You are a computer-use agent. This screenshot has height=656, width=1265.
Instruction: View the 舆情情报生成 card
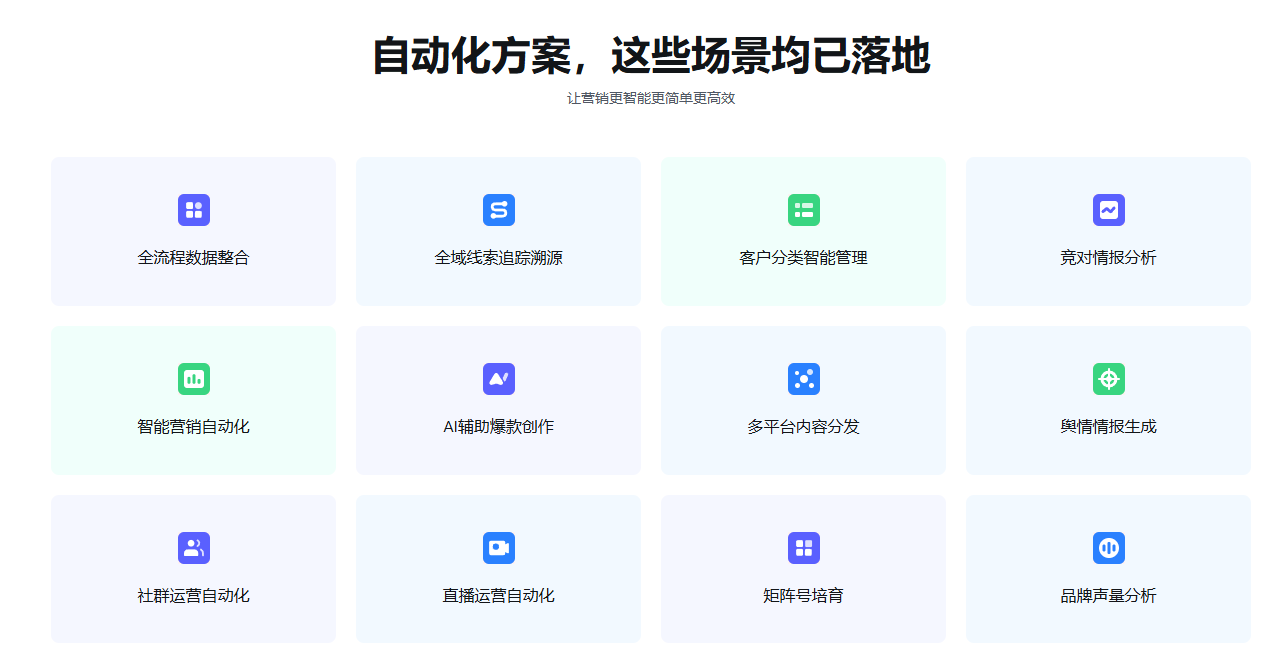click(1108, 400)
